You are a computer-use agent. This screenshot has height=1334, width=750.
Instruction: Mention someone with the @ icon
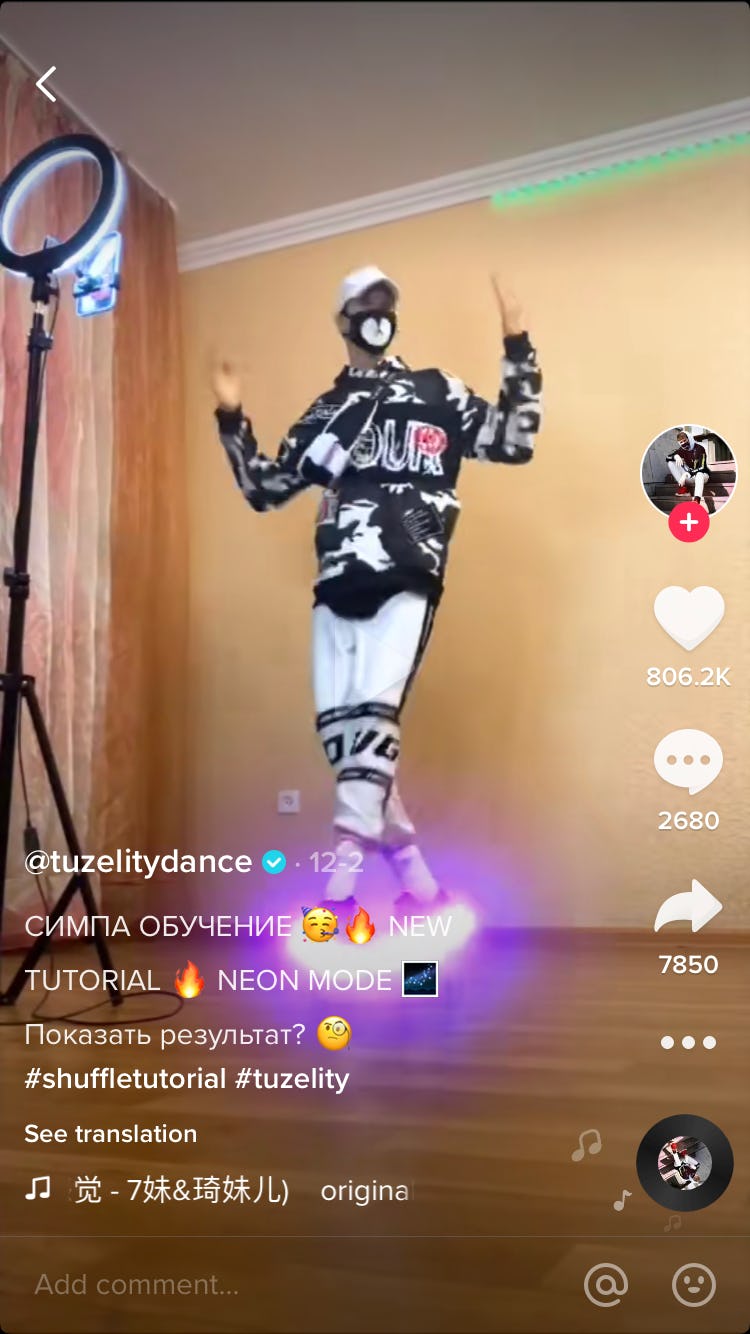coord(606,1285)
